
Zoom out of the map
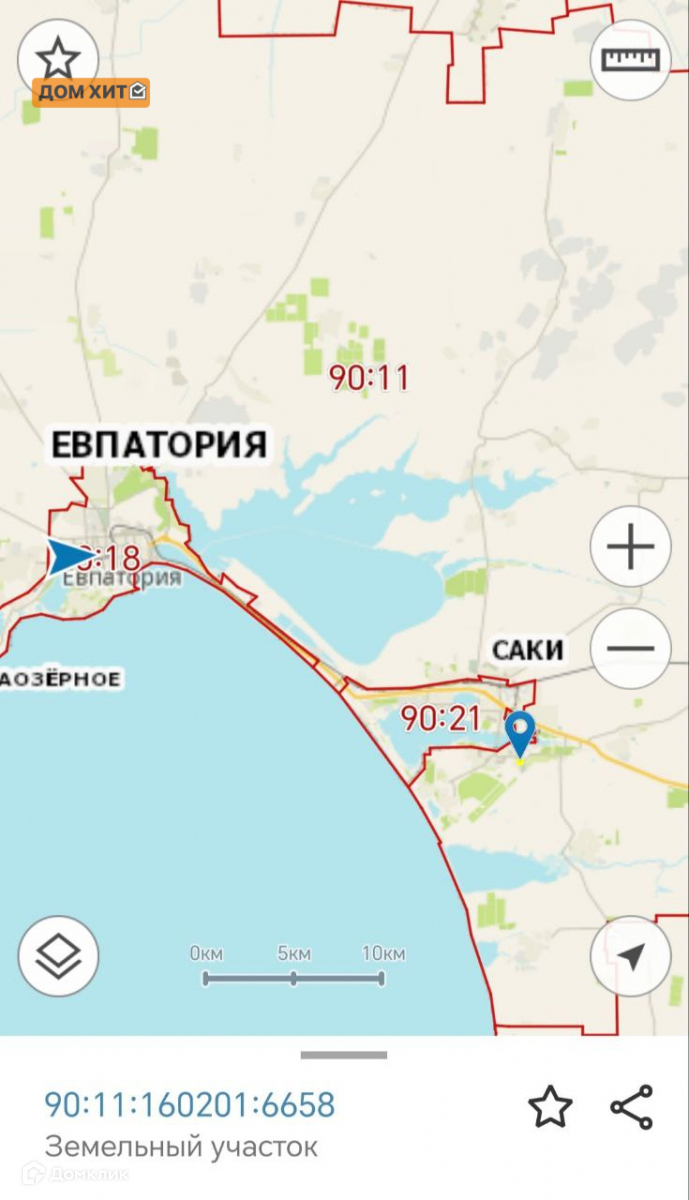(630, 648)
